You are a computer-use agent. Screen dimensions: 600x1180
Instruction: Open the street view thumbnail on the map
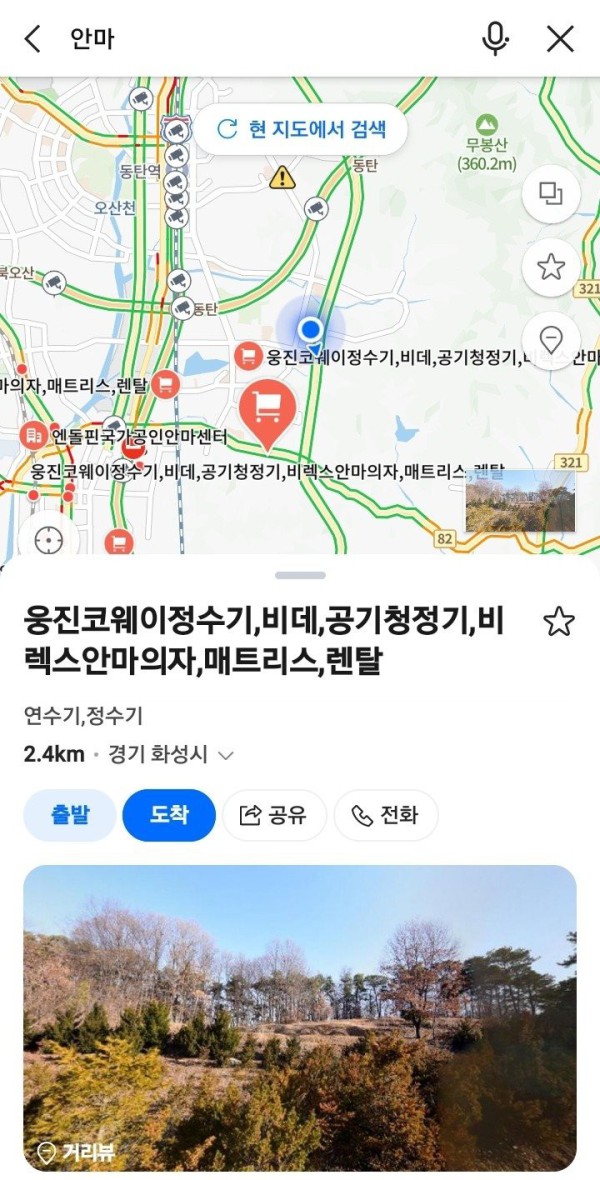520,502
